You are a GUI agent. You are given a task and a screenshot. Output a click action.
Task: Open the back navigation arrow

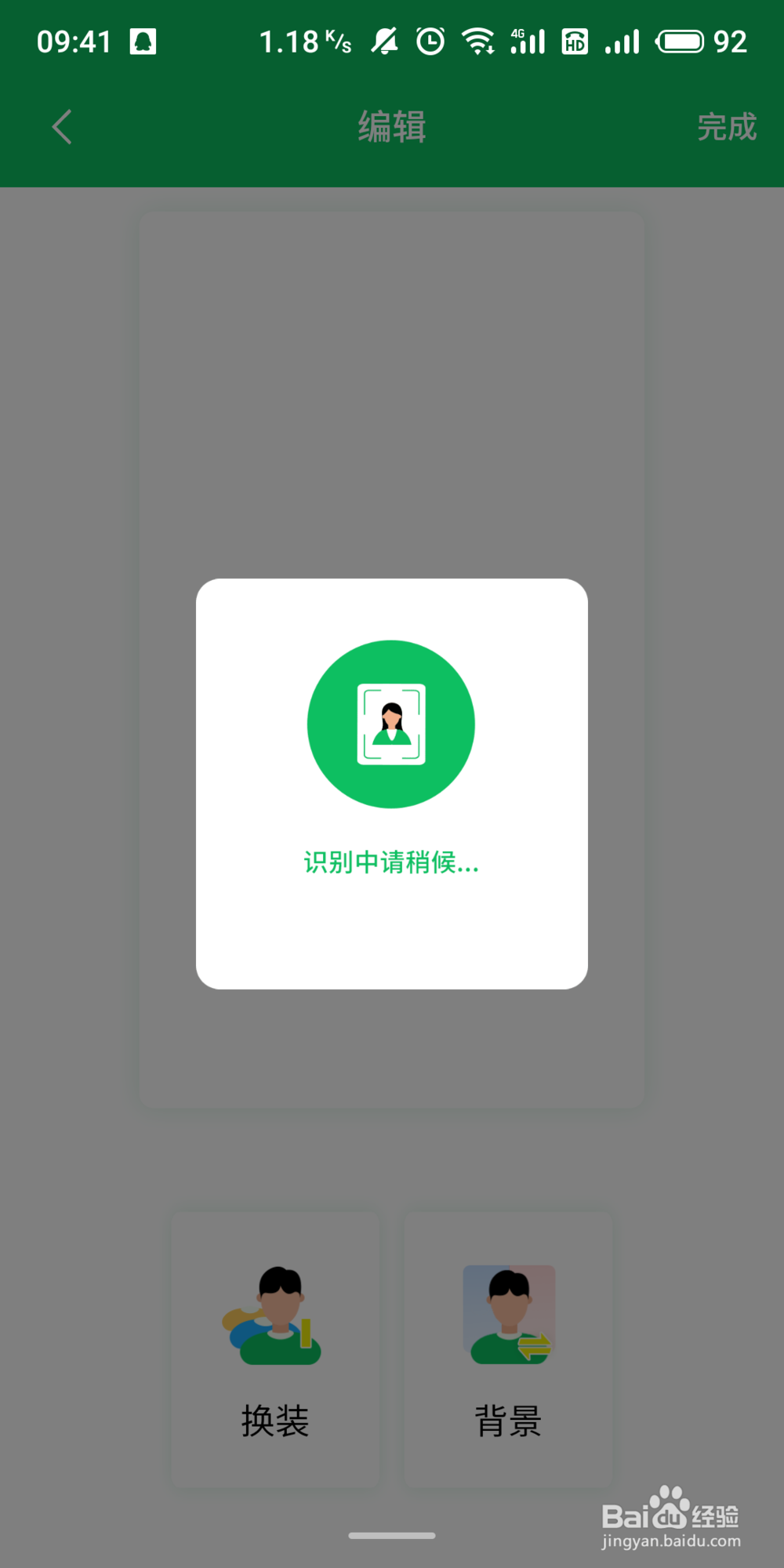pos(61,127)
